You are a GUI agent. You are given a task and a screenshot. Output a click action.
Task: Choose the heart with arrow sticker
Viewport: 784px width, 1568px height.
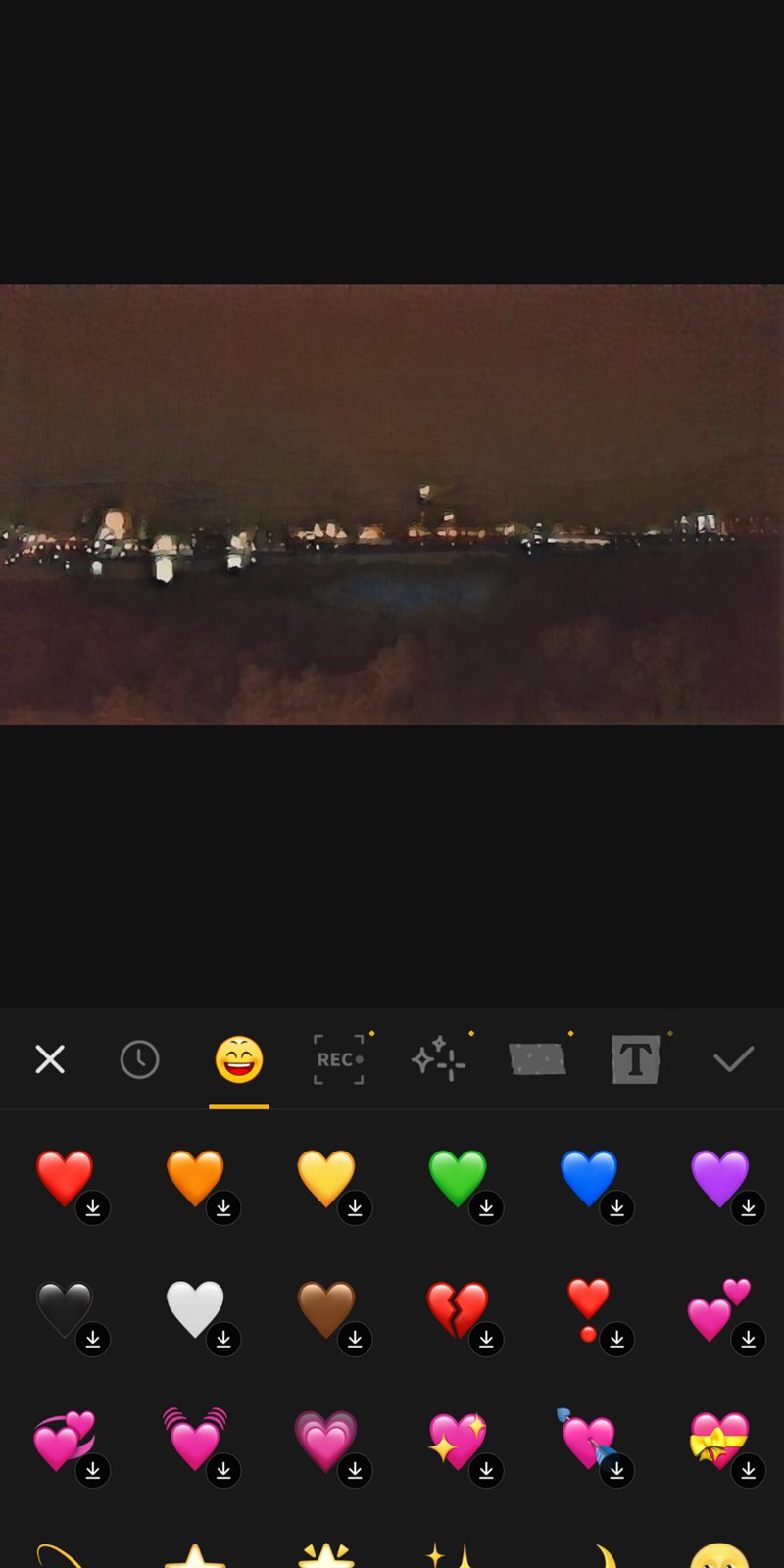coord(588,1441)
